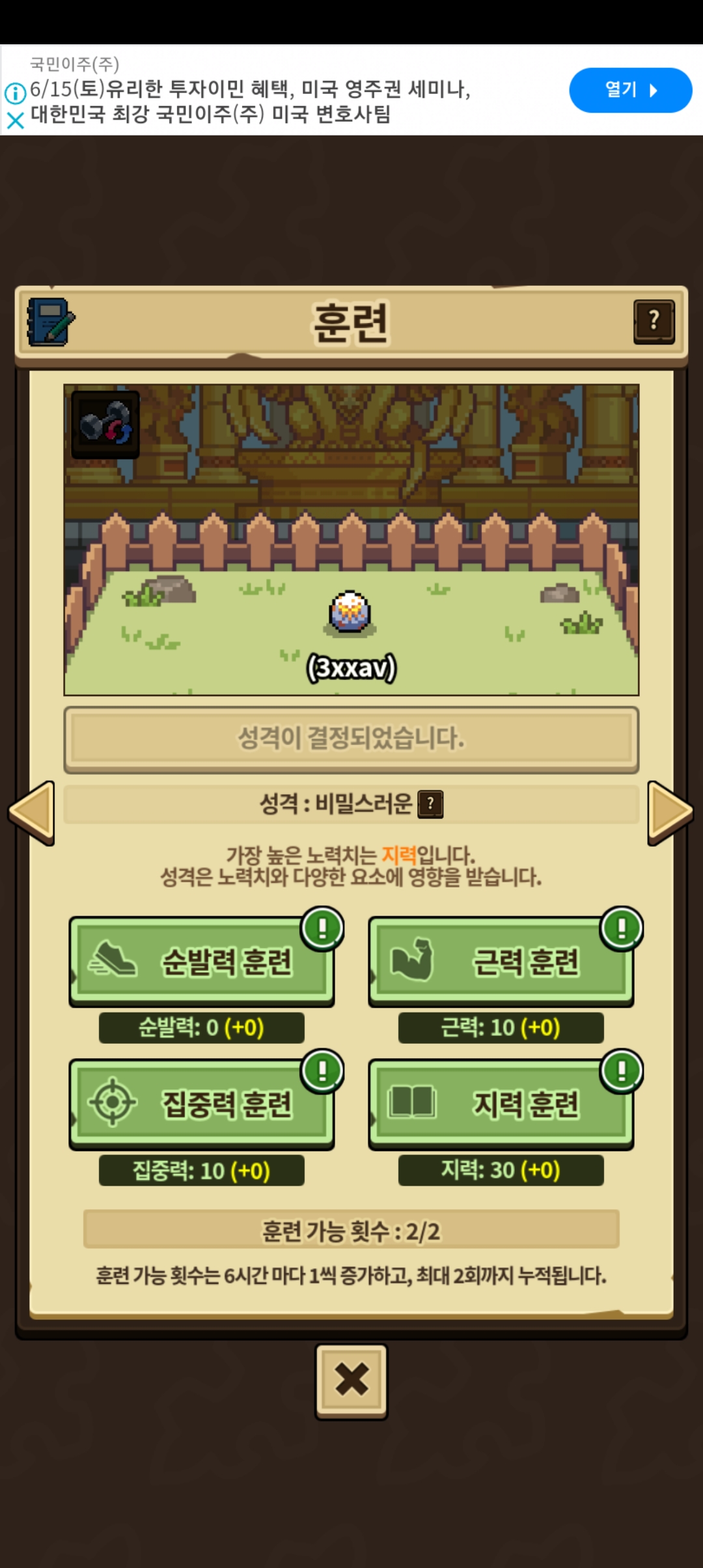
Task: Tap the dumbbell swap icon on the field
Action: (105, 425)
